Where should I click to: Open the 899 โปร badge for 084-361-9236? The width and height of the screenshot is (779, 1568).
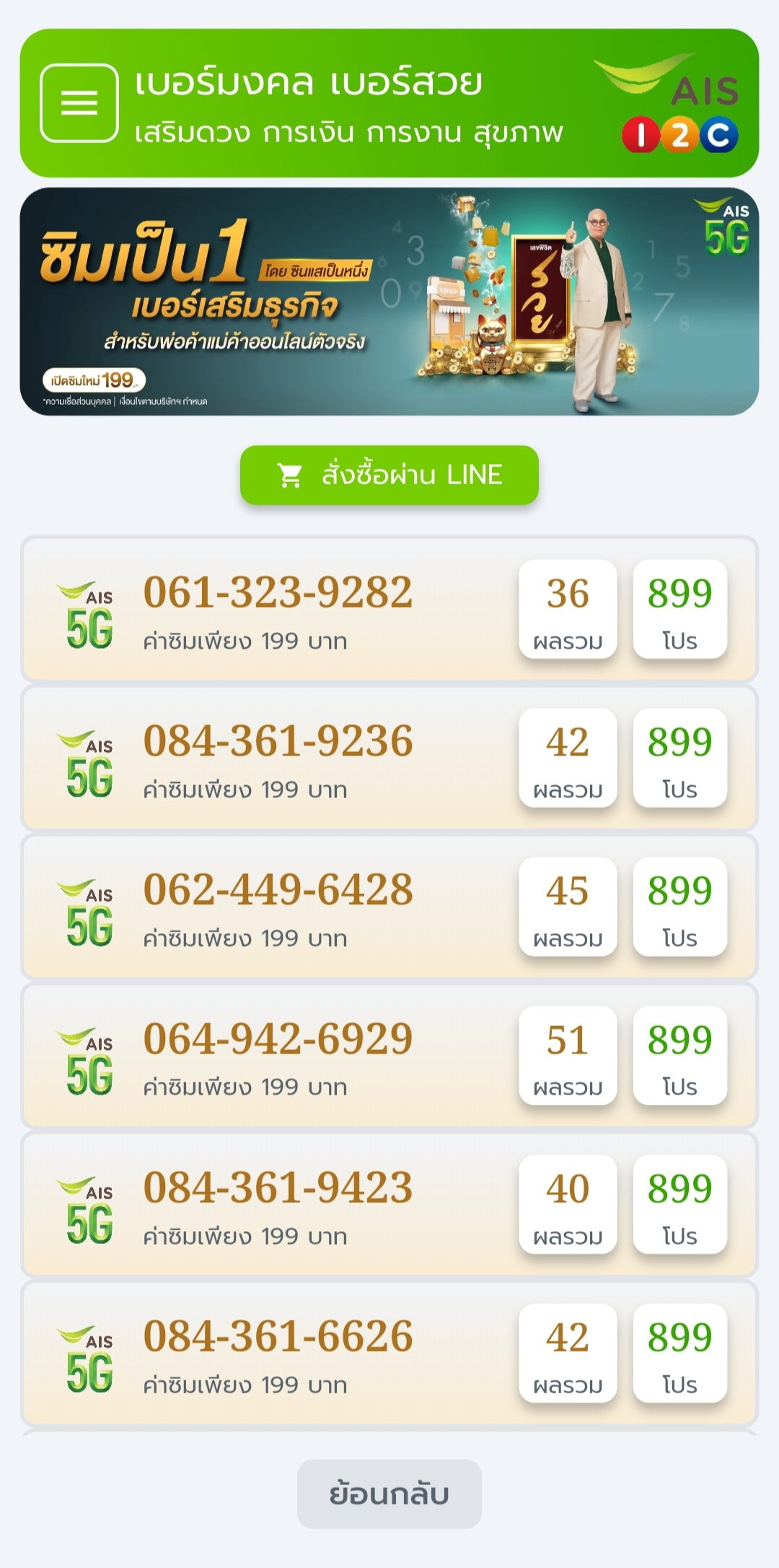pos(681,758)
